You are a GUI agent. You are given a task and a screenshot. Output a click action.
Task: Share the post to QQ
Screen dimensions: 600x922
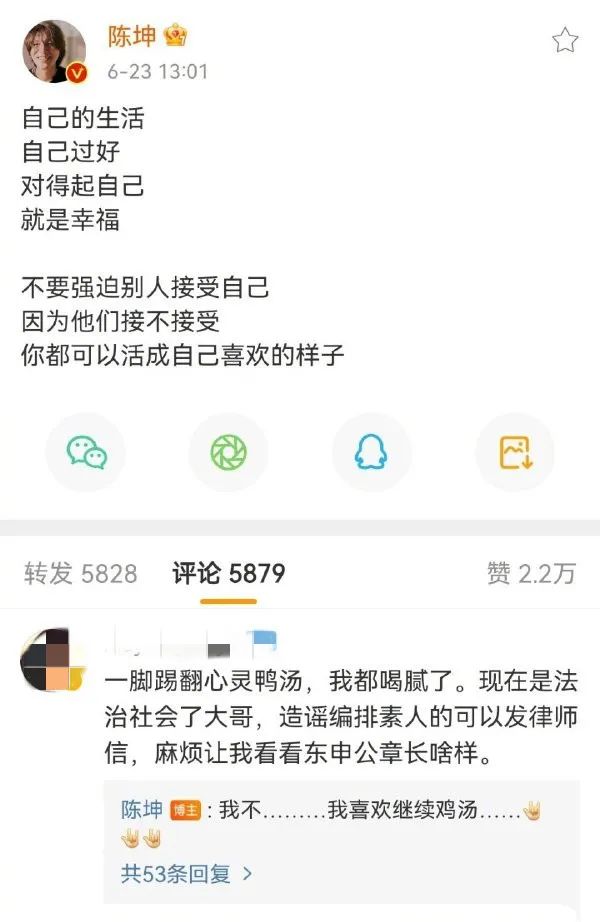pyautogui.click(x=371, y=453)
